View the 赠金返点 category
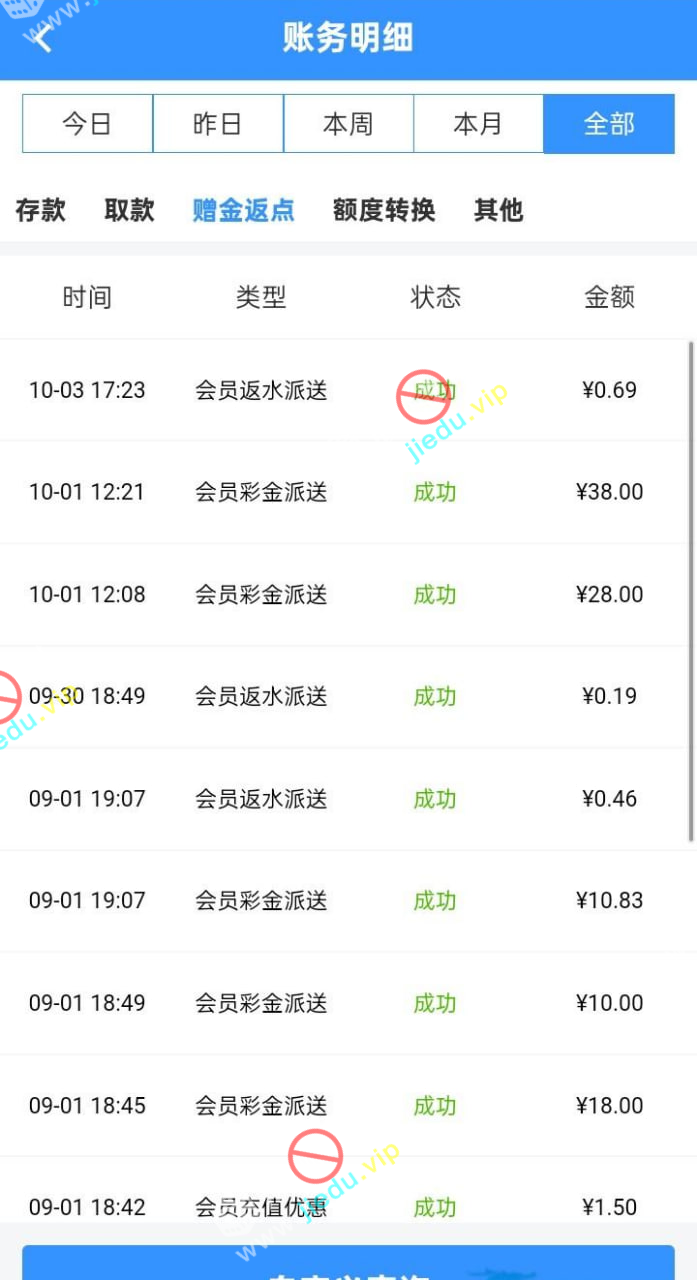 (x=243, y=210)
